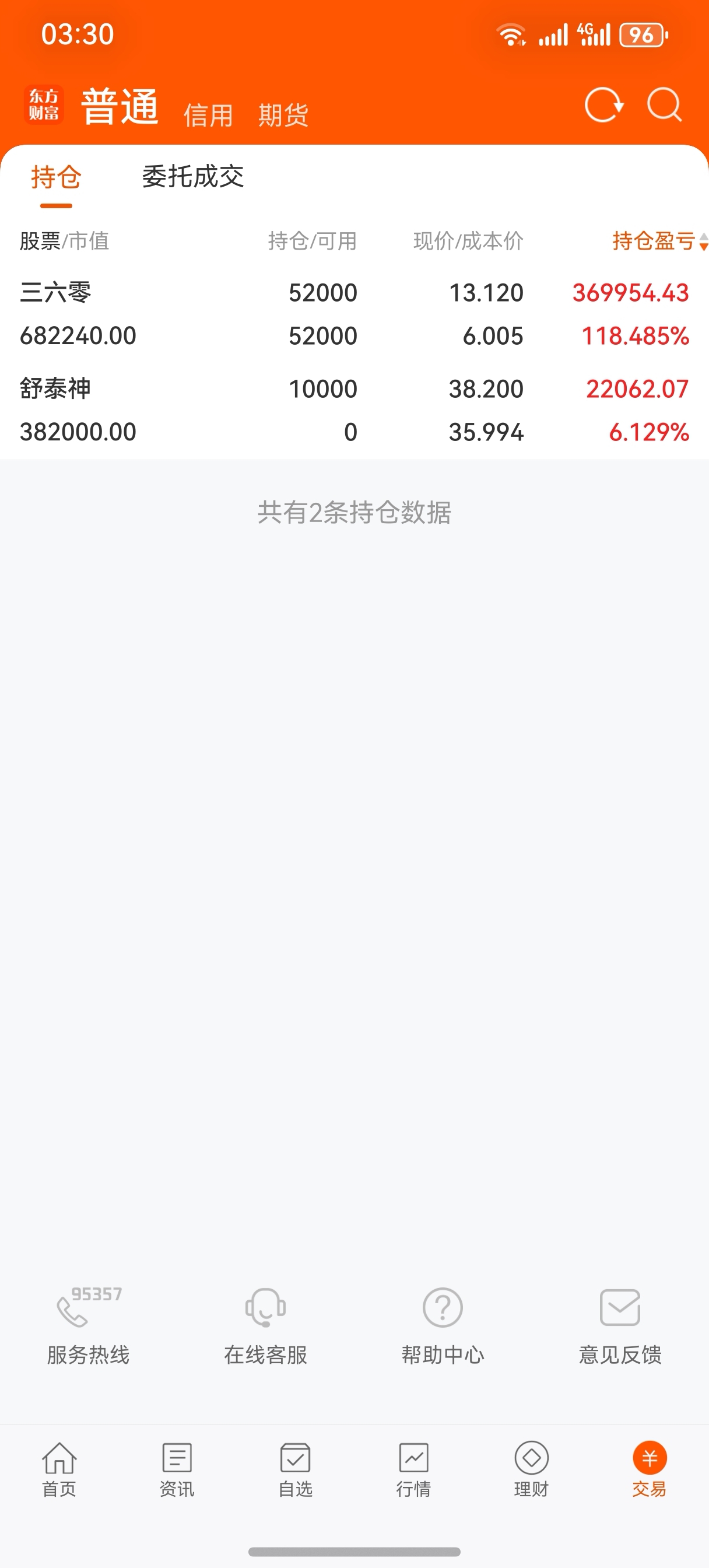Open the 舒泰神 holding row

pyautogui.click(x=354, y=410)
